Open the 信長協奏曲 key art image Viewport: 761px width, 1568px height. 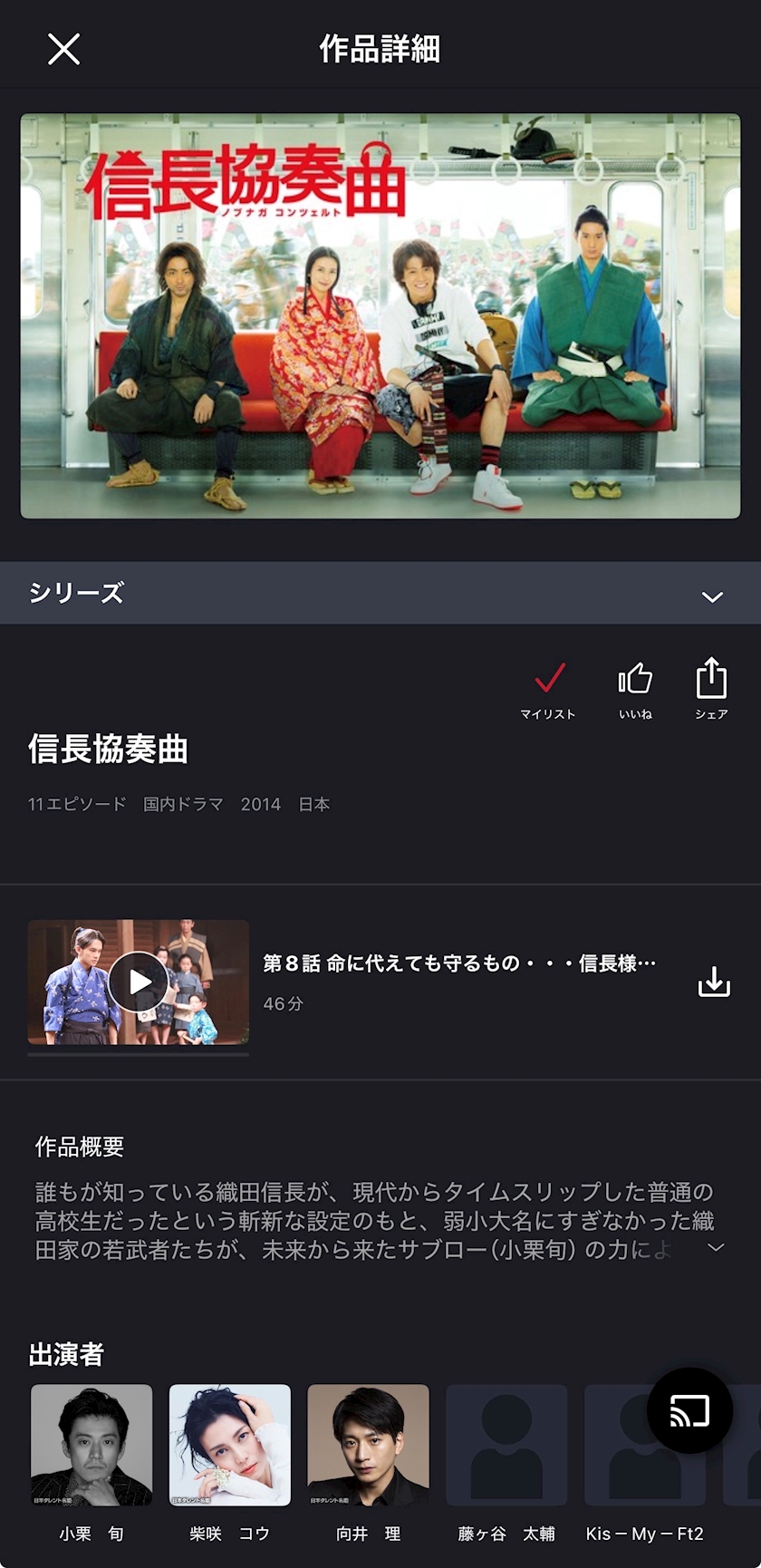tap(380, 316)
